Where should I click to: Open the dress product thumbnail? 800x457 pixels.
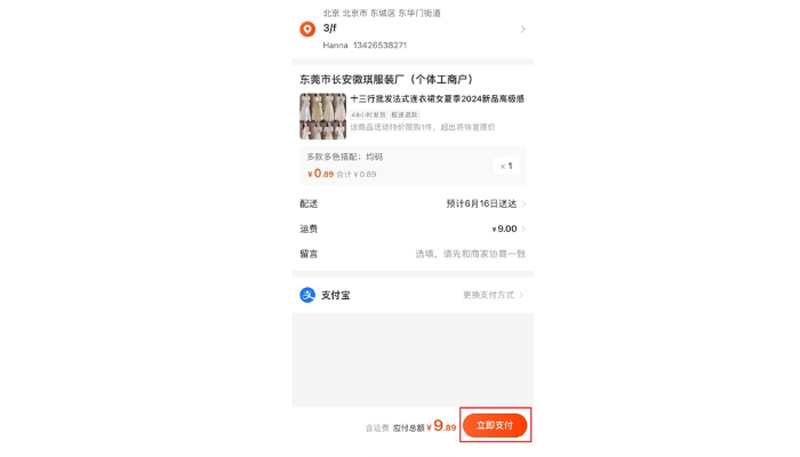coord(322,116)
